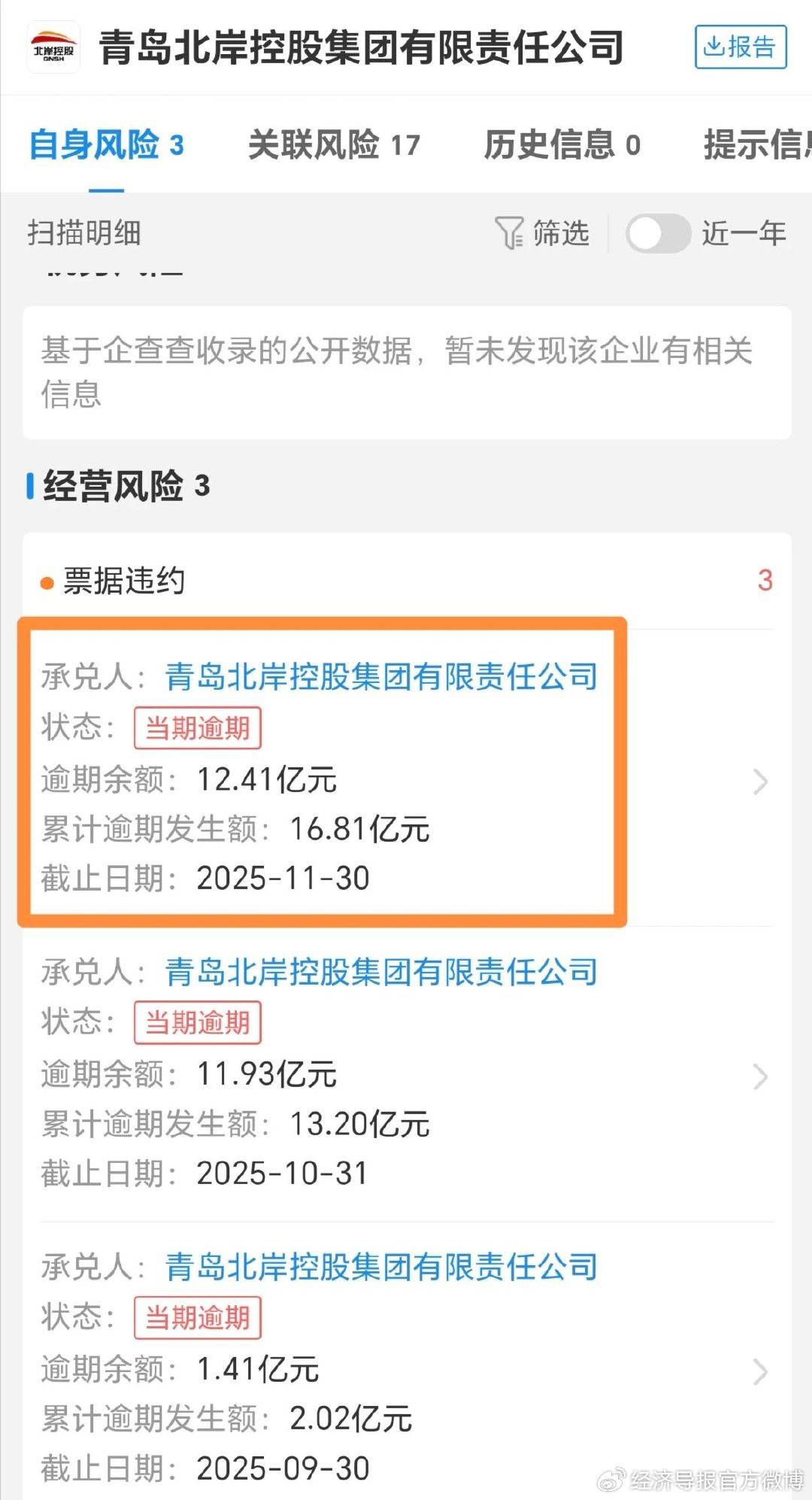Open the default record dated 2025-09-30

click(x=760, y=1372)
